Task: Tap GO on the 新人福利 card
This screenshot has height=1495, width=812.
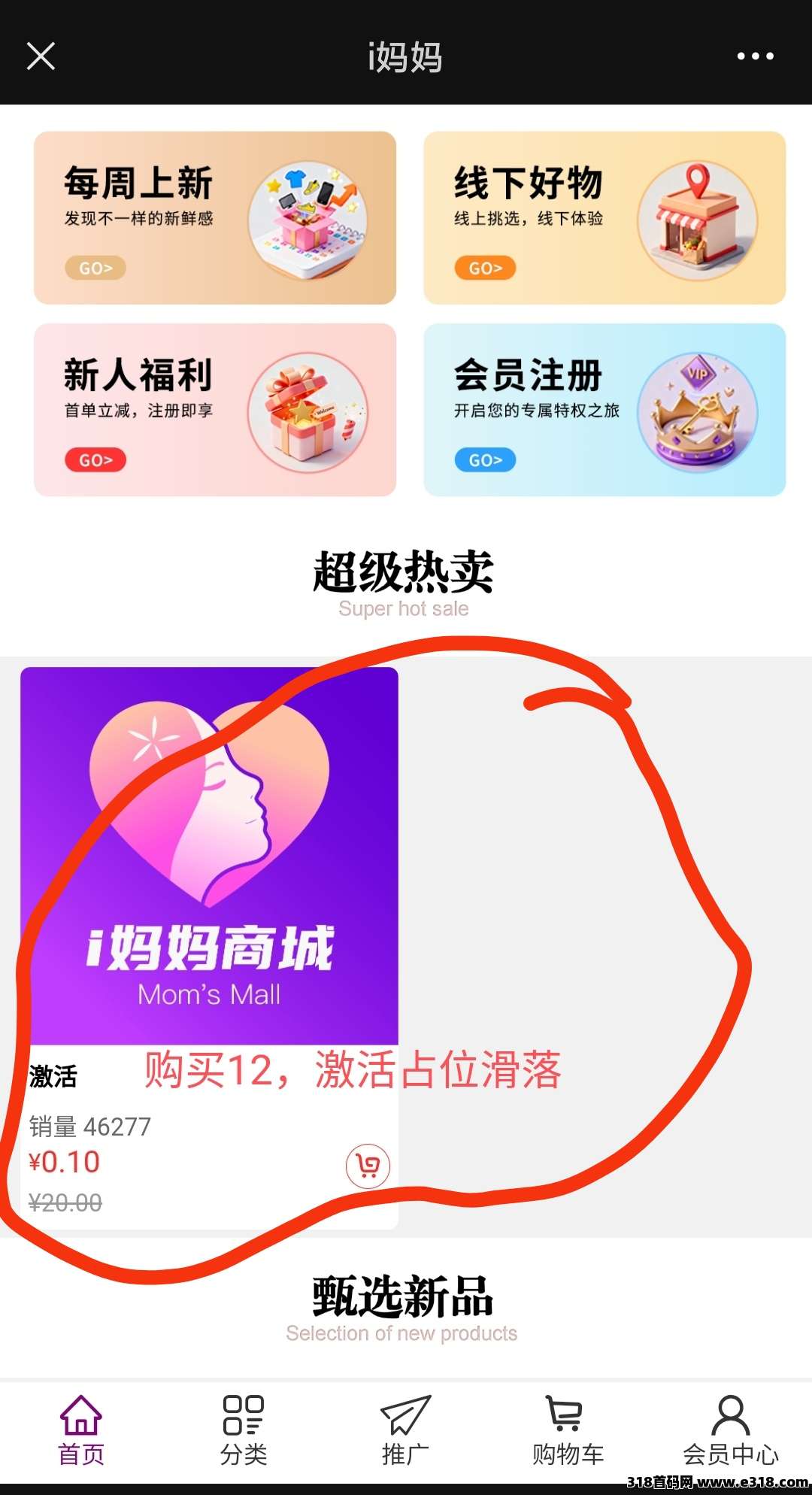Action: 95,461
